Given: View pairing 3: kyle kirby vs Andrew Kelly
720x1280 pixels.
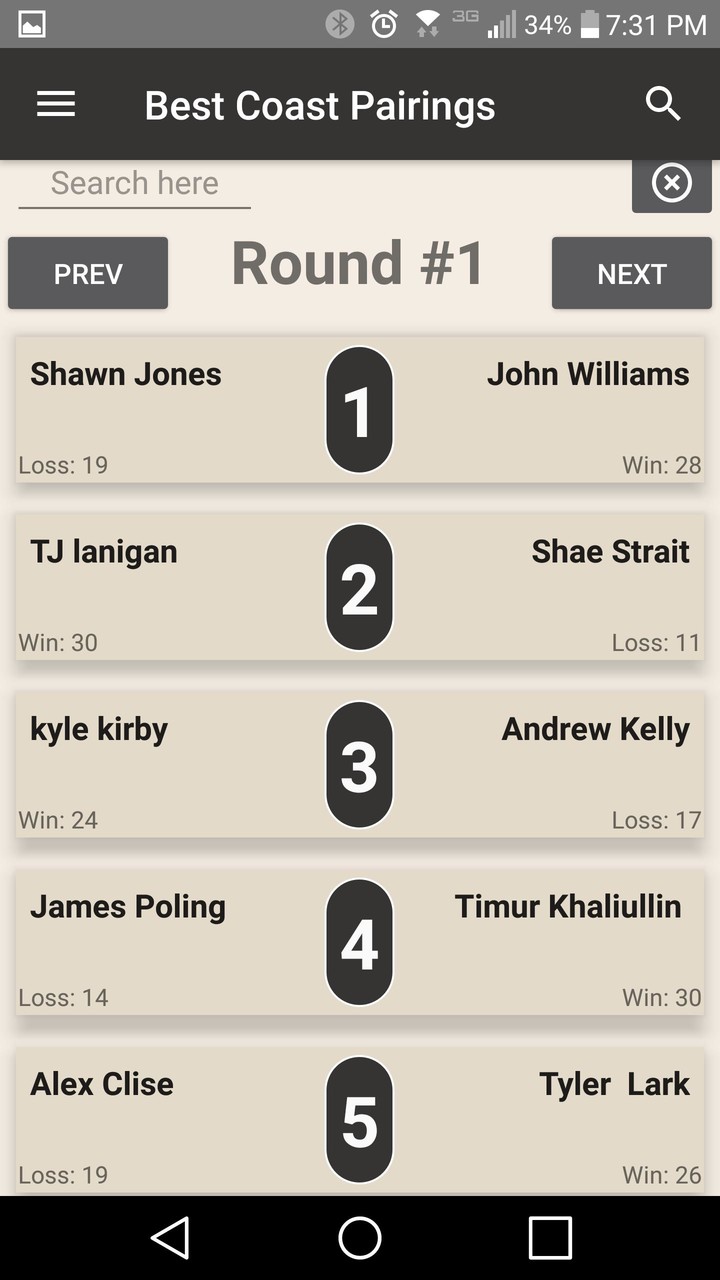Looking at the screenshot, I should pos(360,765).
